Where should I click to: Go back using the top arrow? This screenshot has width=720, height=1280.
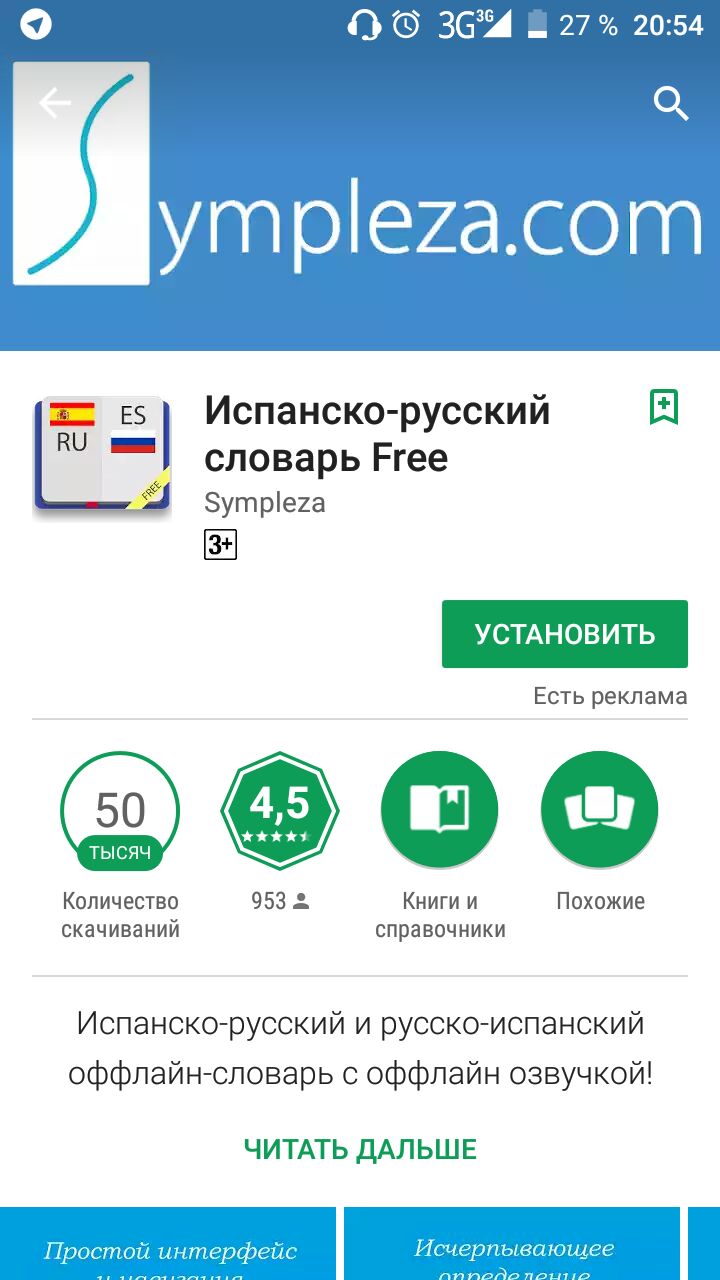56,103
